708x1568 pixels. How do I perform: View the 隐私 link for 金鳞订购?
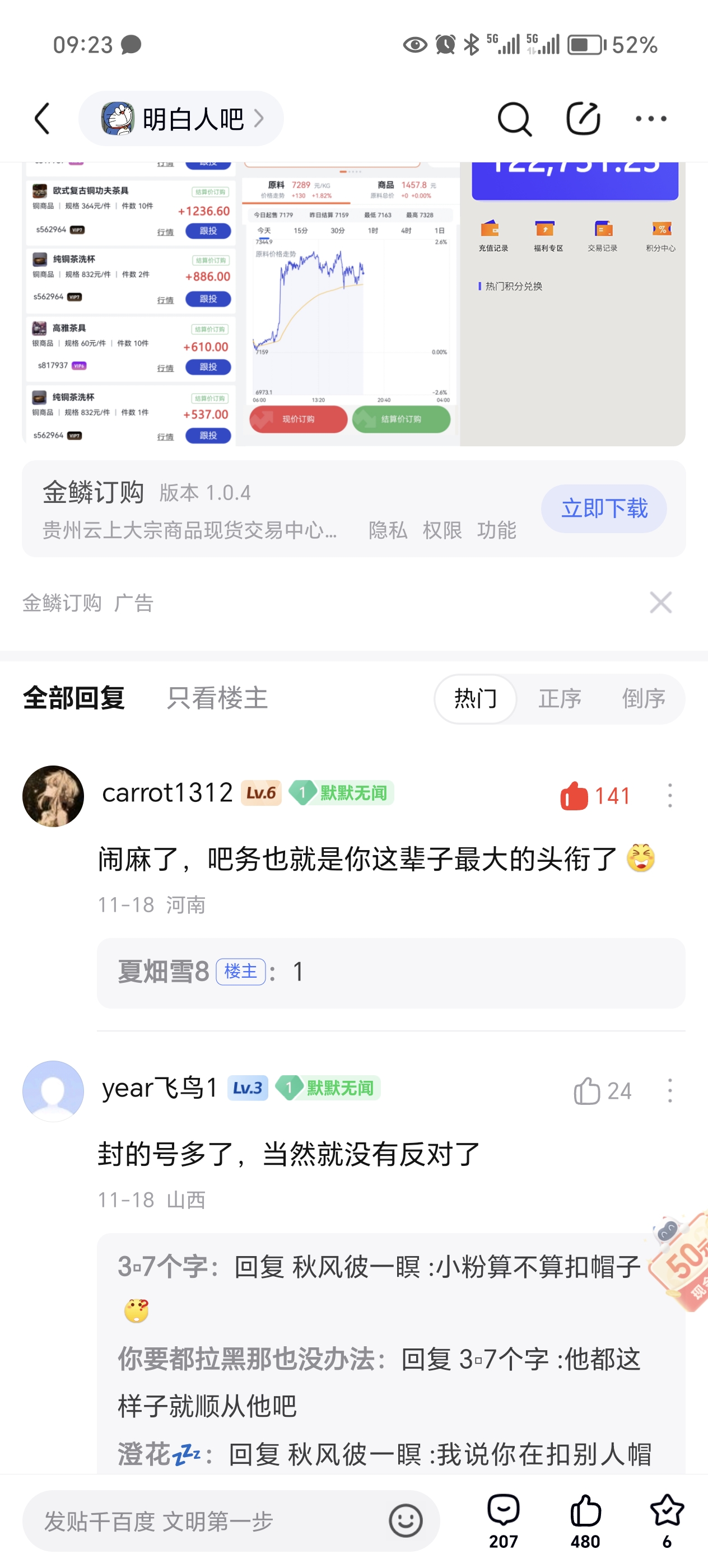pyautogui.click(x=388, y=530)
